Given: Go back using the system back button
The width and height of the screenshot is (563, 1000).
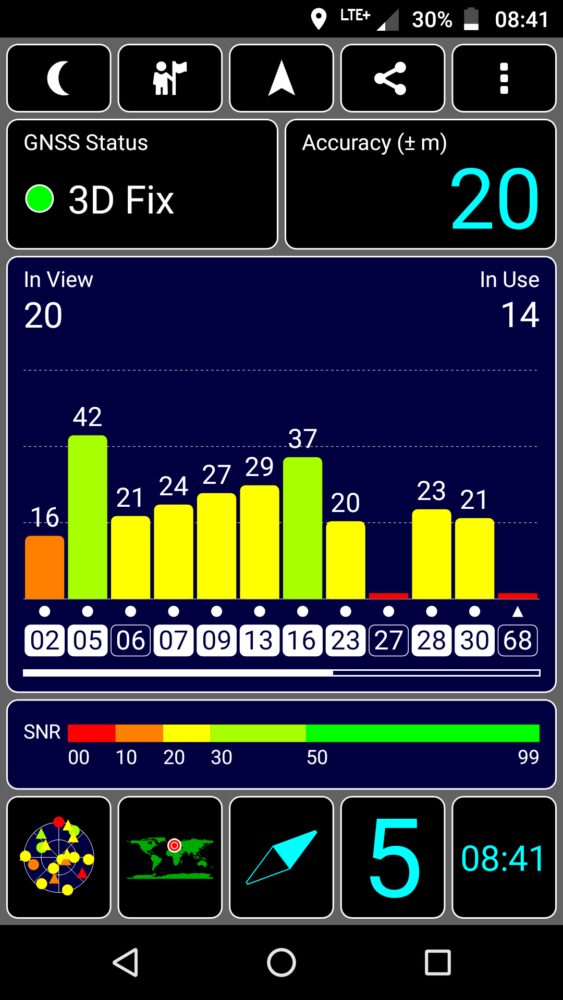Looking at the screenshot, I should (126, 962).
